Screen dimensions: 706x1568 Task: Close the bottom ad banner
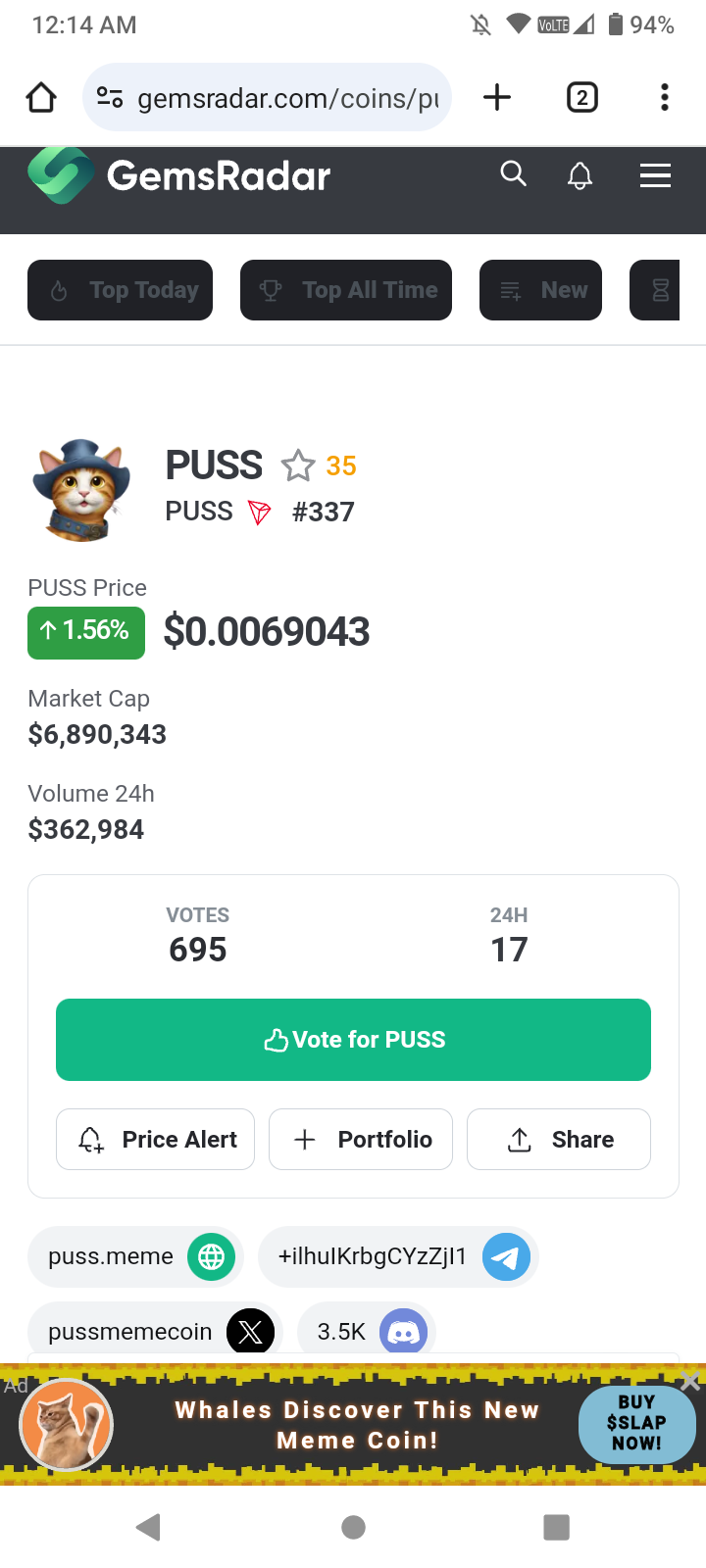point(690,1382)
